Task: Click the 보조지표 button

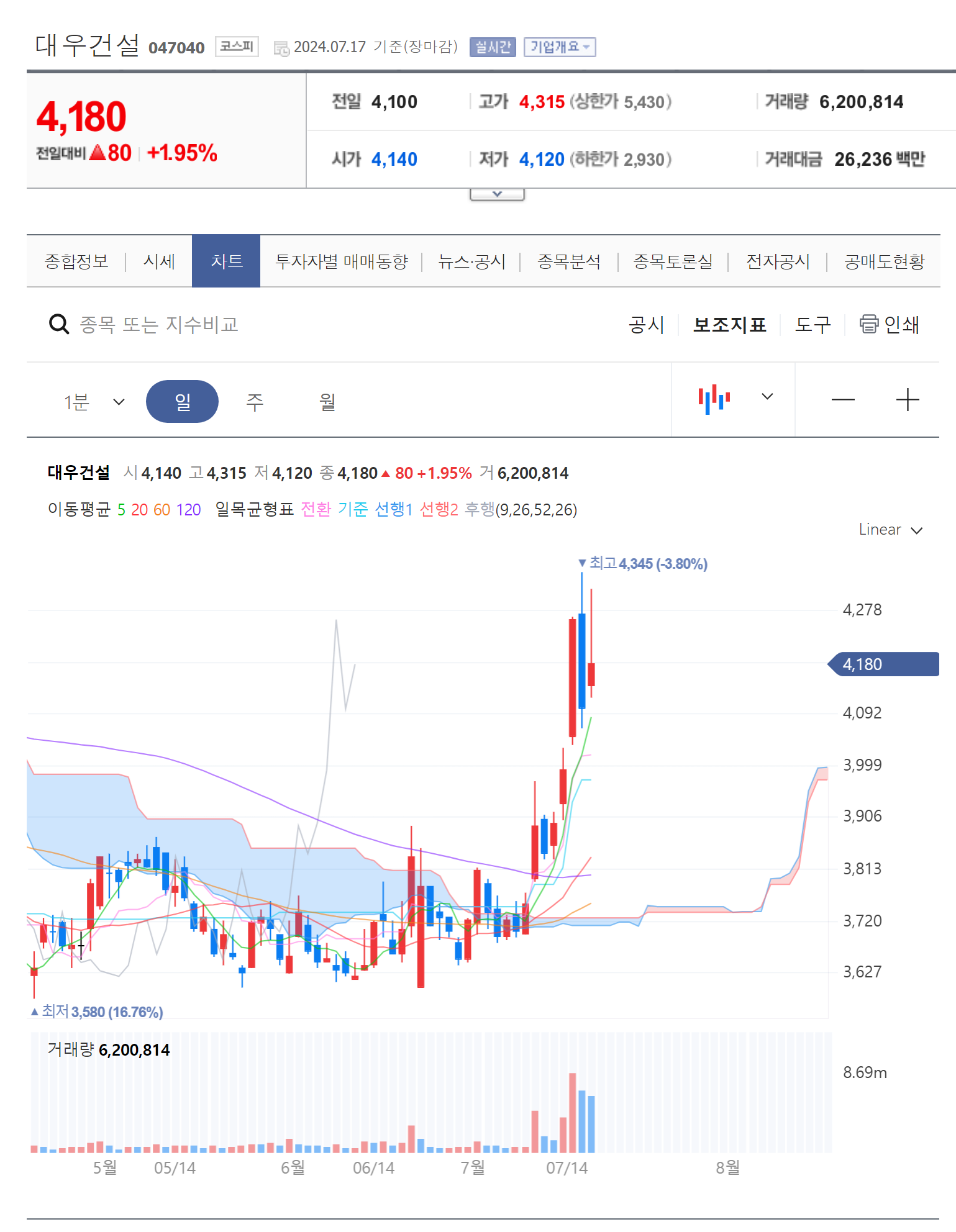Action: click(x=730, y=324)
